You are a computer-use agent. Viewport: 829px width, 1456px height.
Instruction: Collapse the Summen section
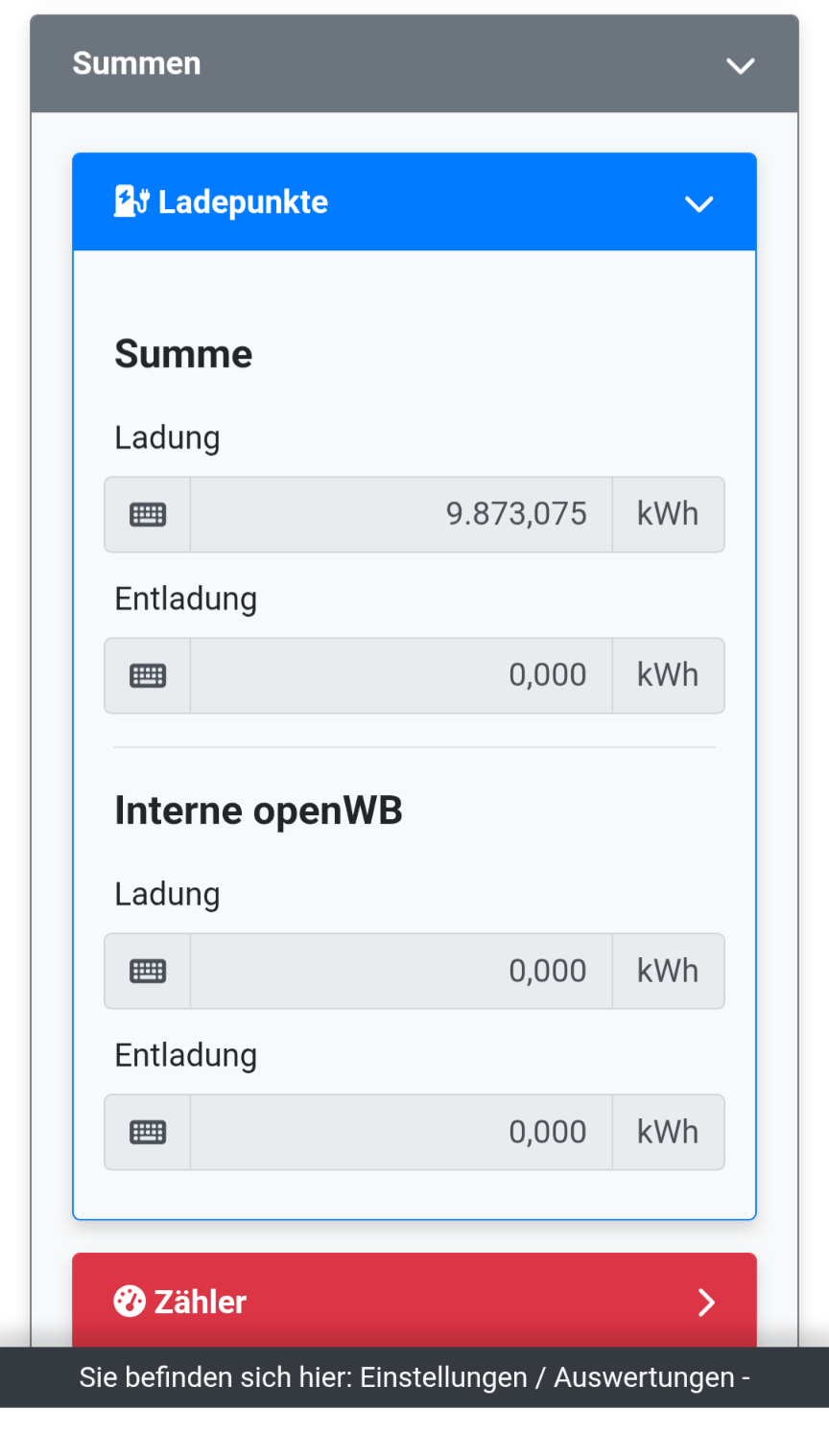pos(741,65)
